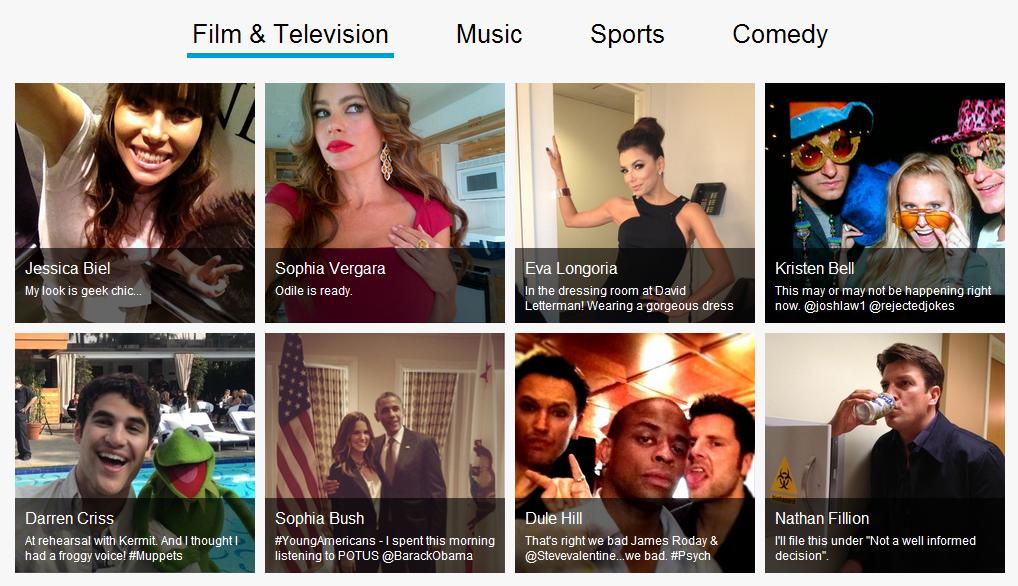Open Dule Hill's #Psych tile

point(635,452)
